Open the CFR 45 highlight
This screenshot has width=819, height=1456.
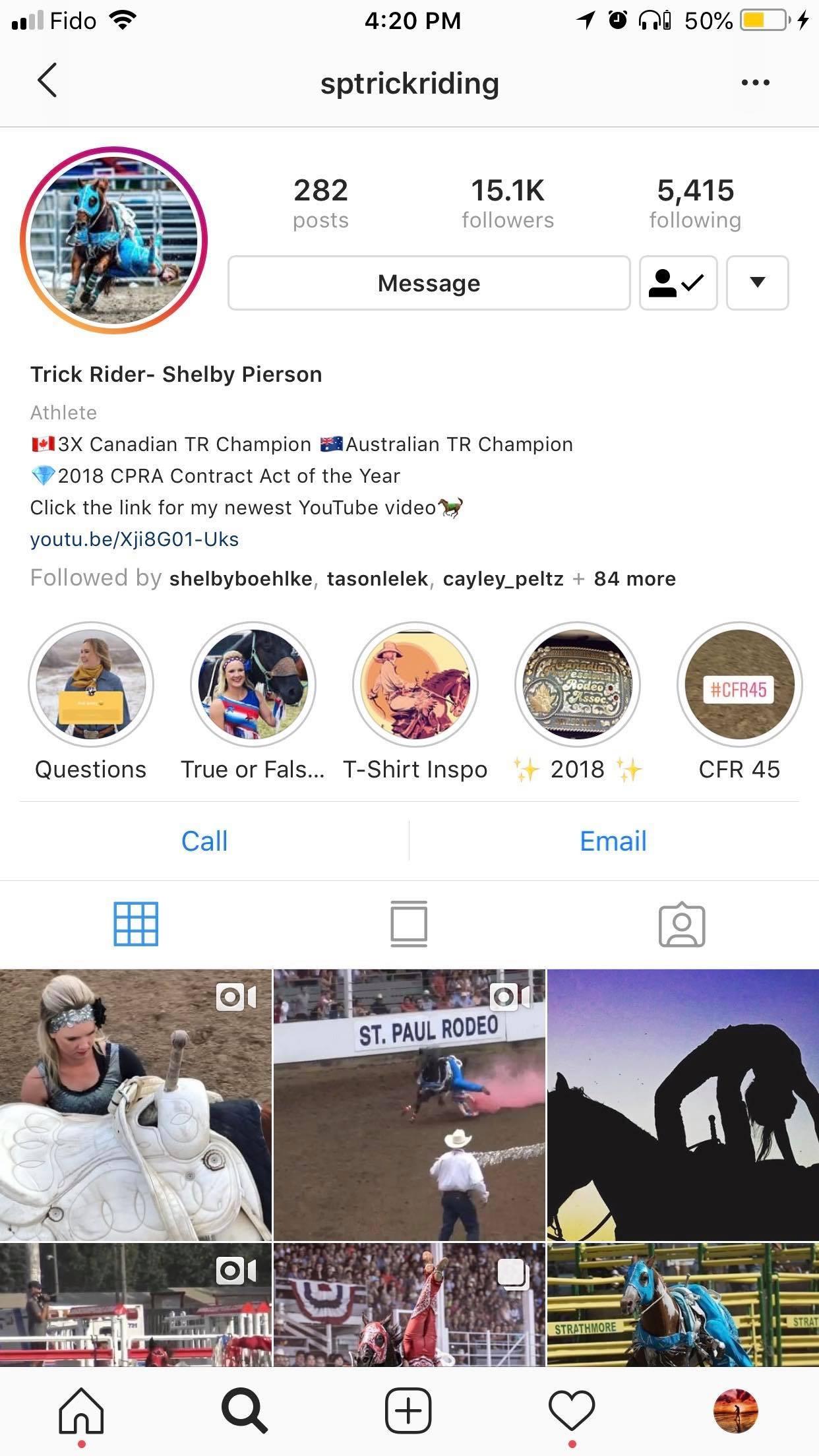(739, 684)
